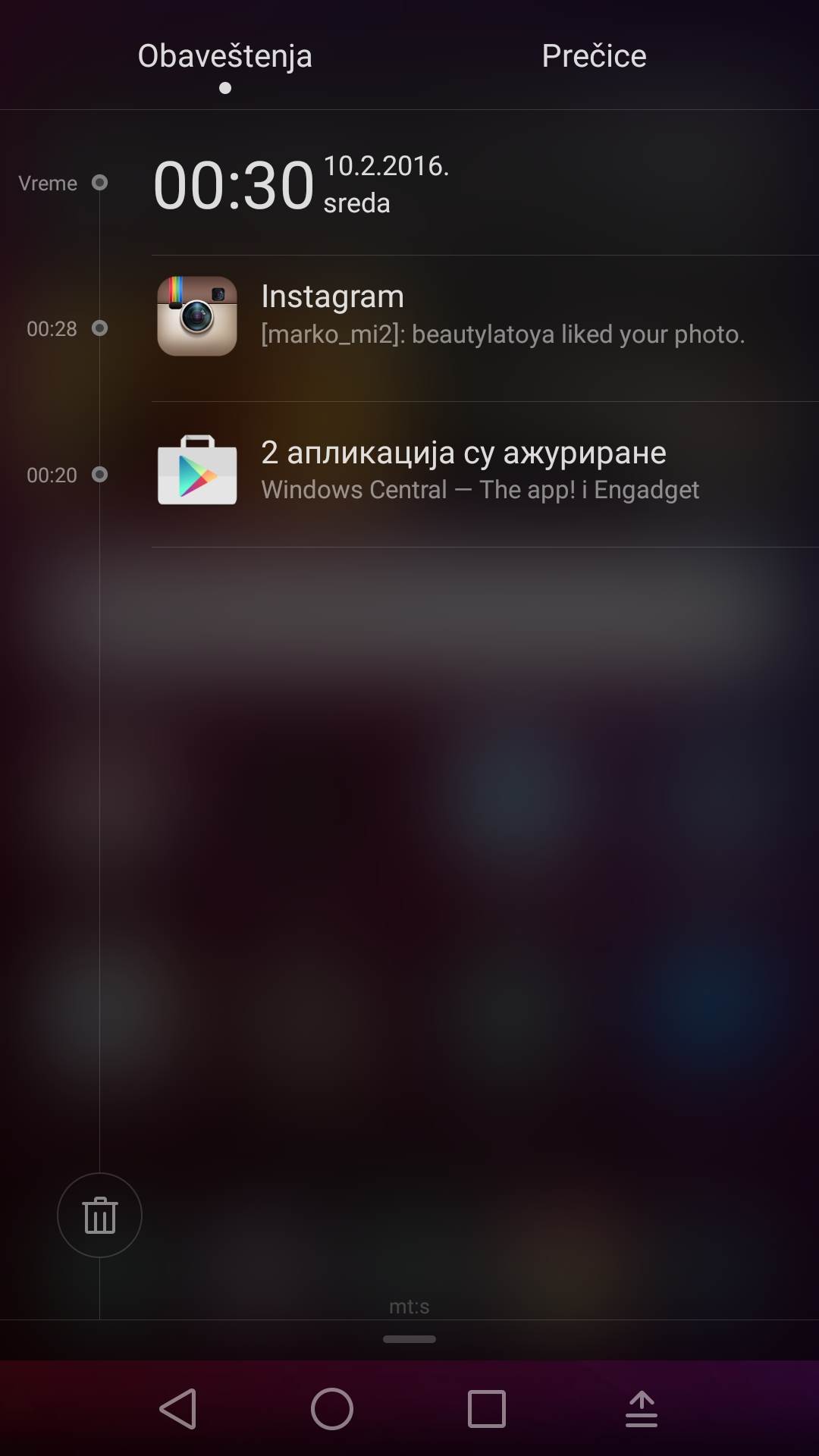Screen dimensions: 819x1456
Task: Open the Instagram like notification
Action: click(485, 317)
